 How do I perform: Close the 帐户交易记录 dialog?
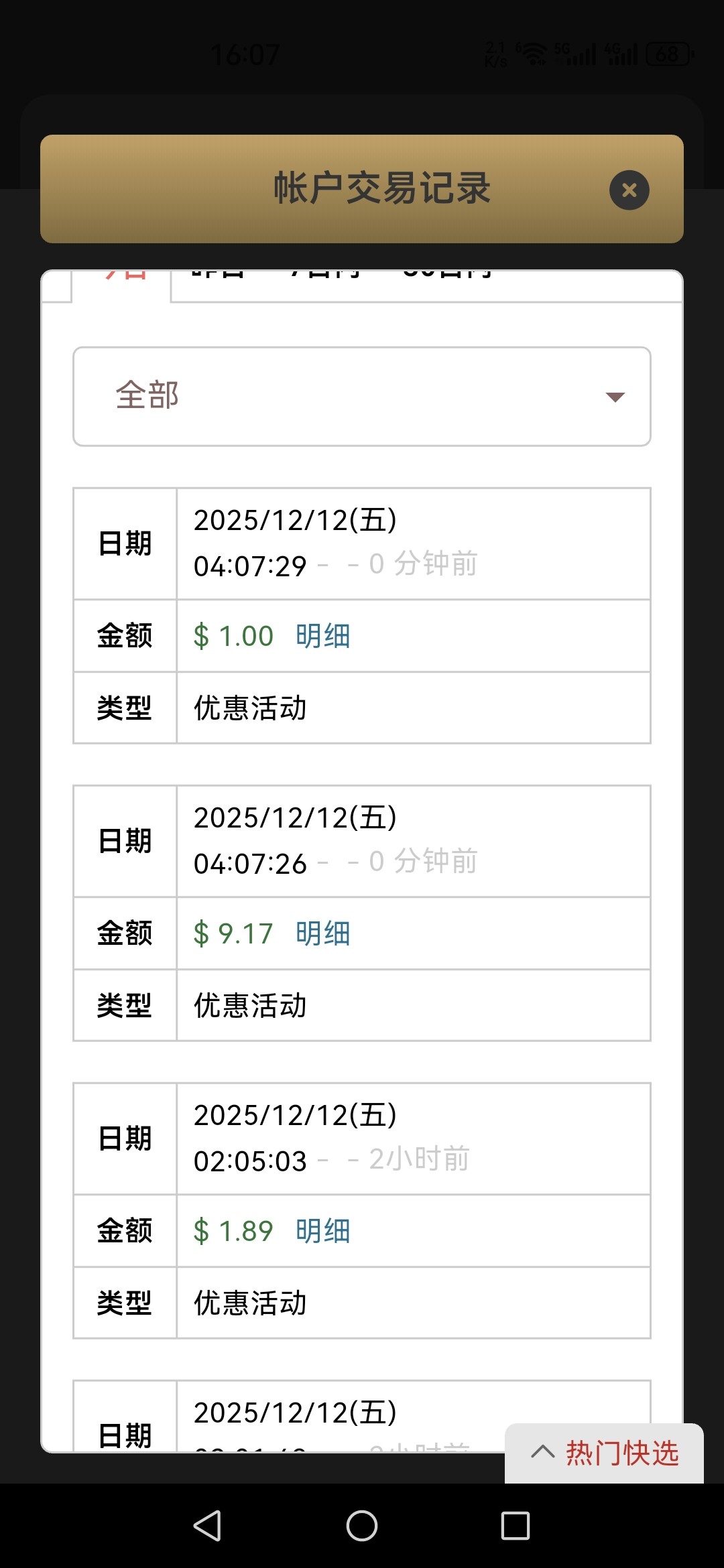pyautogui.click(x=629, y=190)
